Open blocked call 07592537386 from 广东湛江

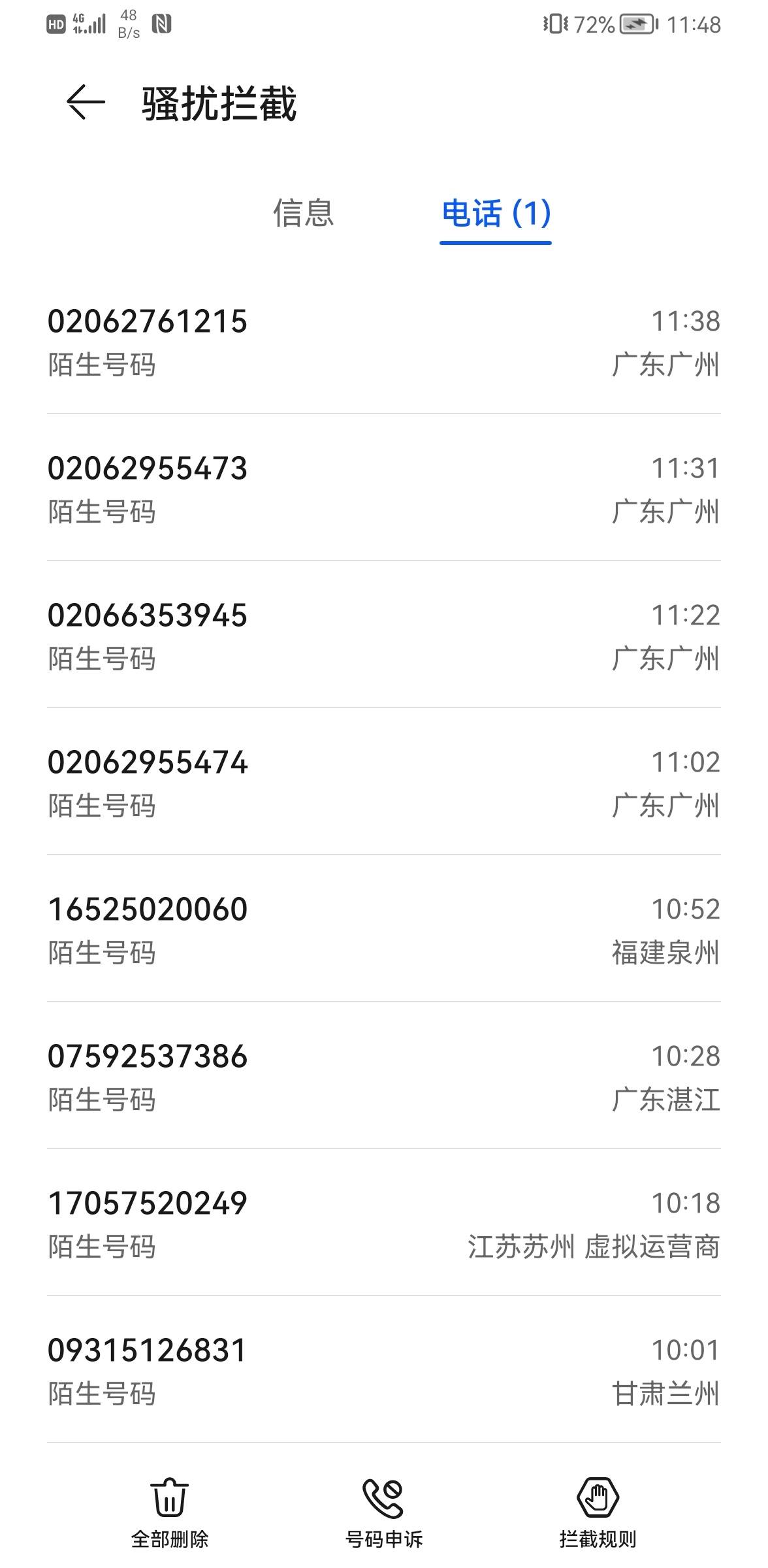tap(384, 1075)
